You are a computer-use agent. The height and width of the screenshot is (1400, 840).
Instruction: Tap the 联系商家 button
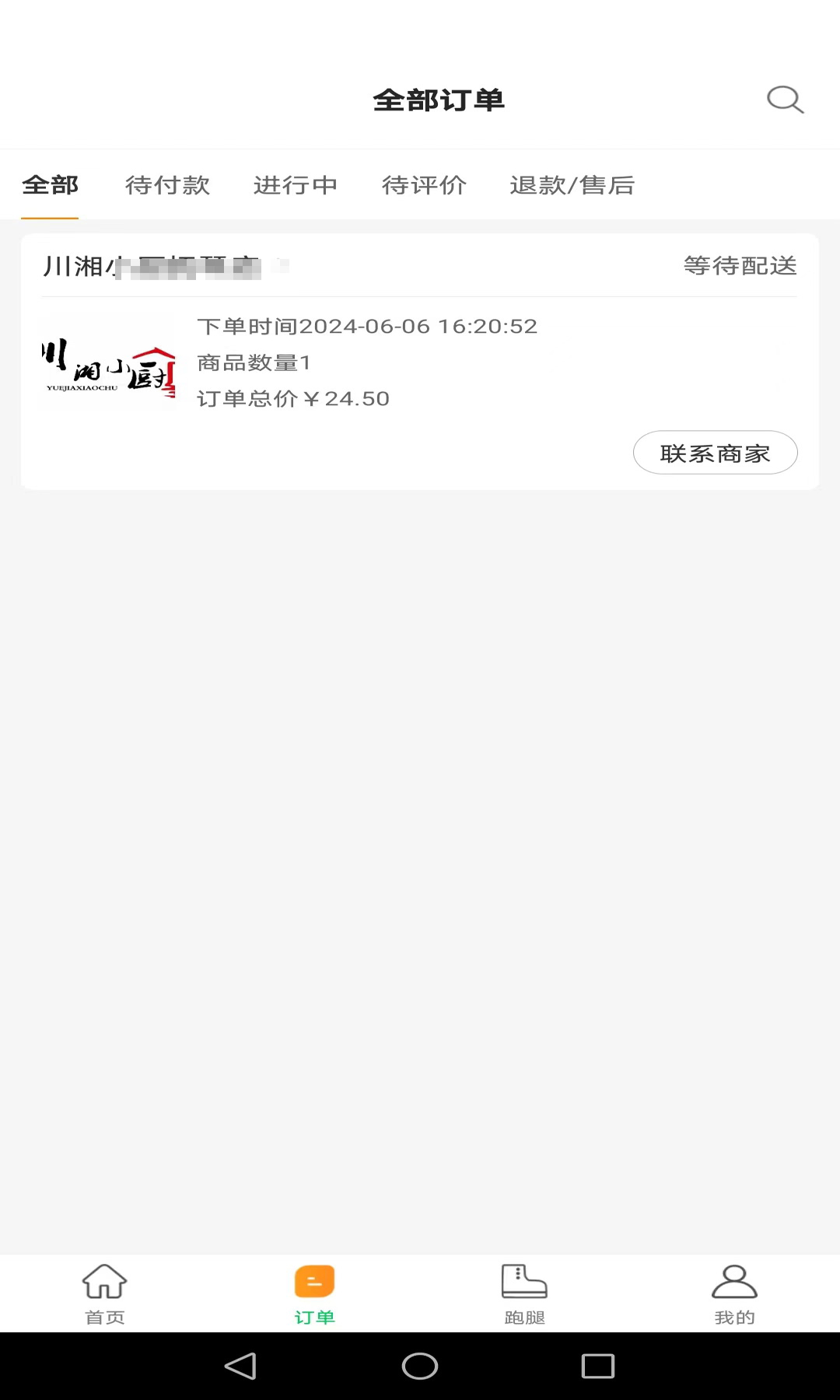point(715,453)
